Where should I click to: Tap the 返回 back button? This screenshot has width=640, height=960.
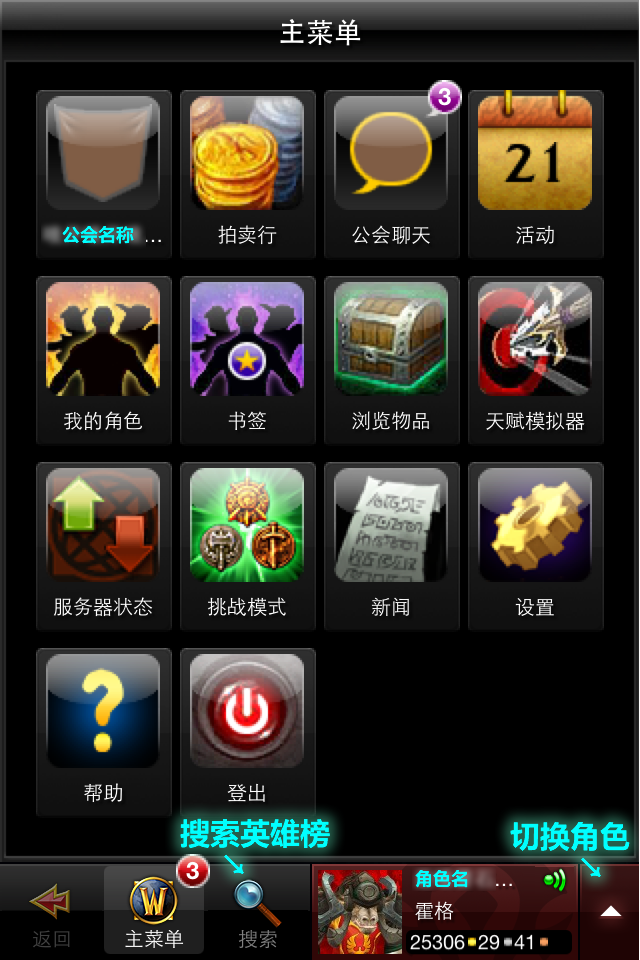(x=51, y=912)
